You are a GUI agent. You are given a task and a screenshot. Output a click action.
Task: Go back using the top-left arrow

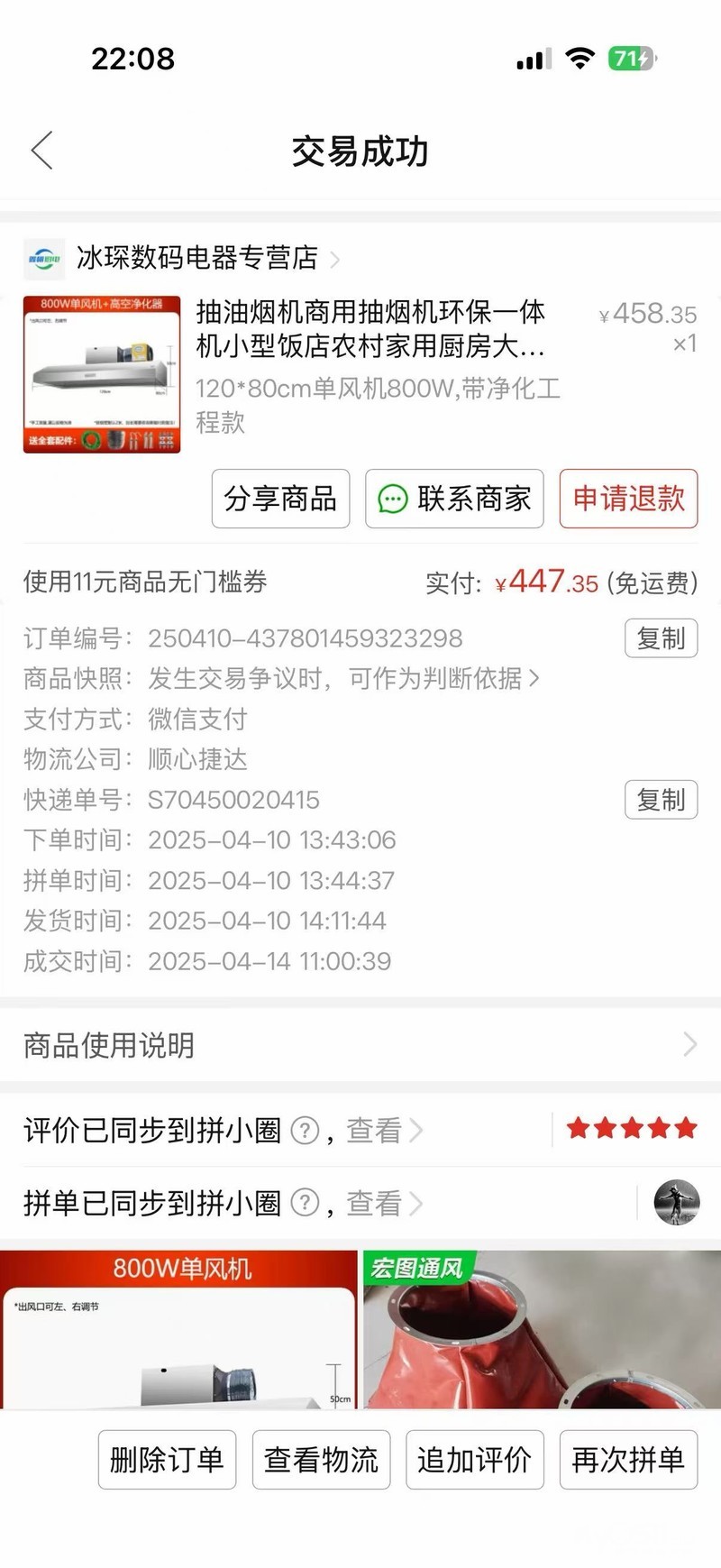[x=42, y=151]
